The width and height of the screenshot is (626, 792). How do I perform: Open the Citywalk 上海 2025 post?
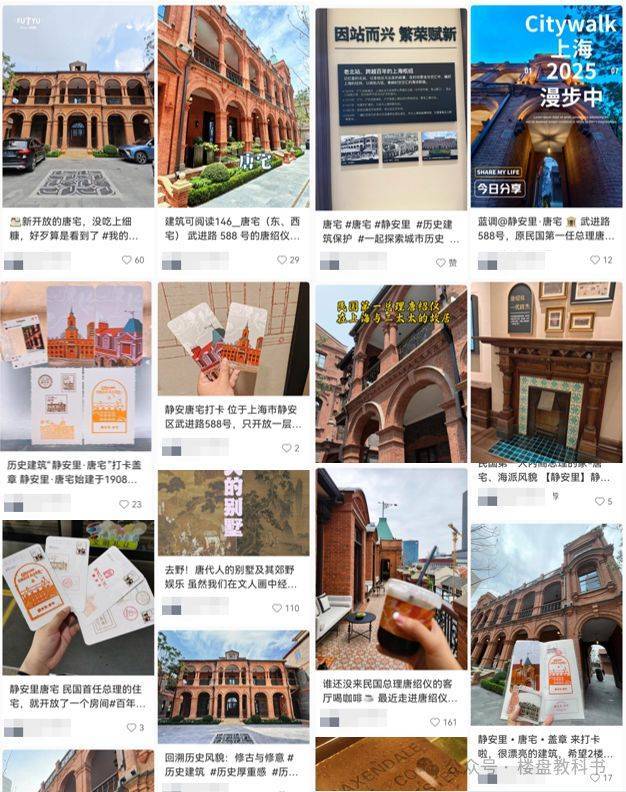[x=546, y=108]
